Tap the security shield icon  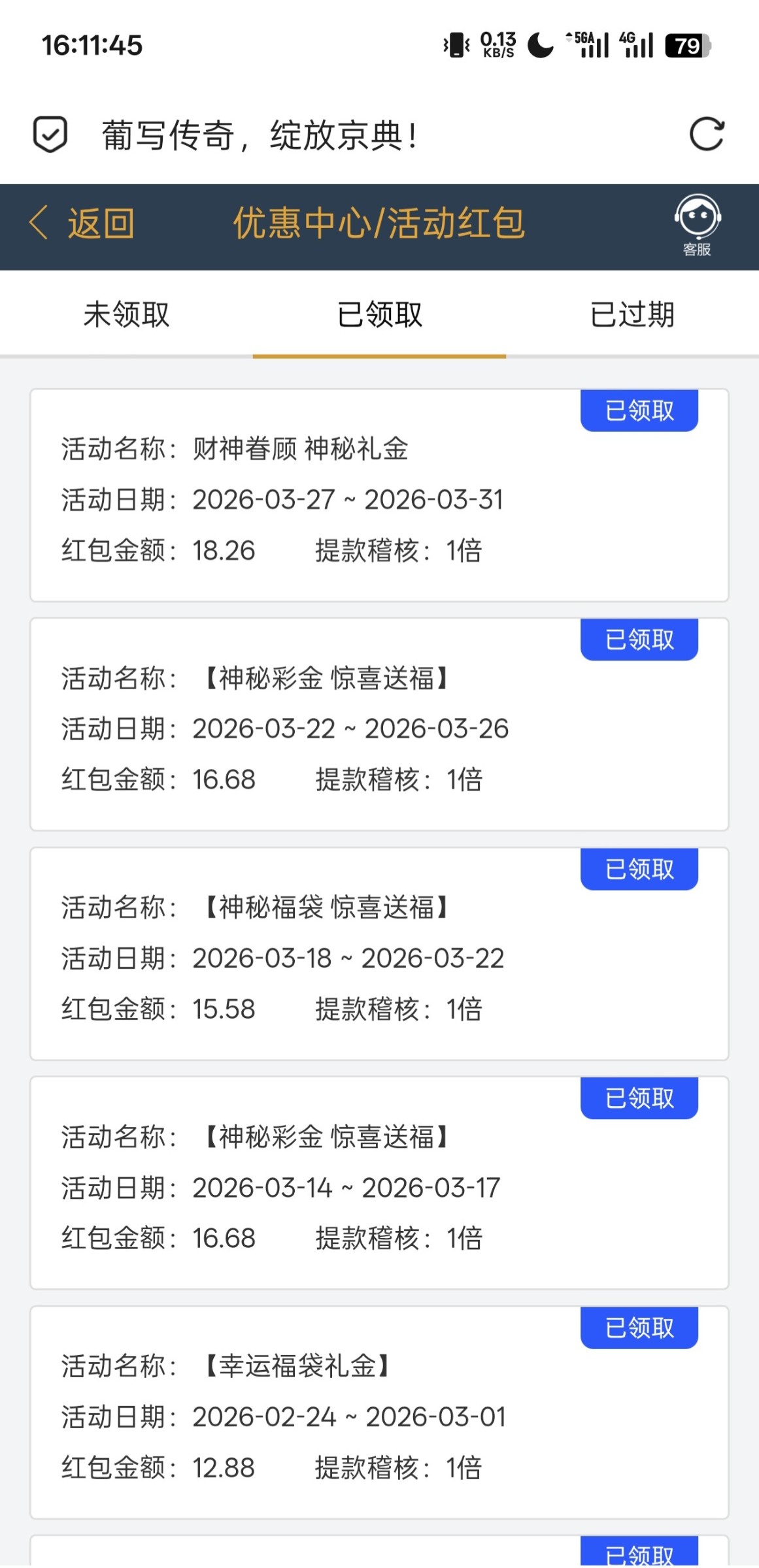(x=50, y=135)
